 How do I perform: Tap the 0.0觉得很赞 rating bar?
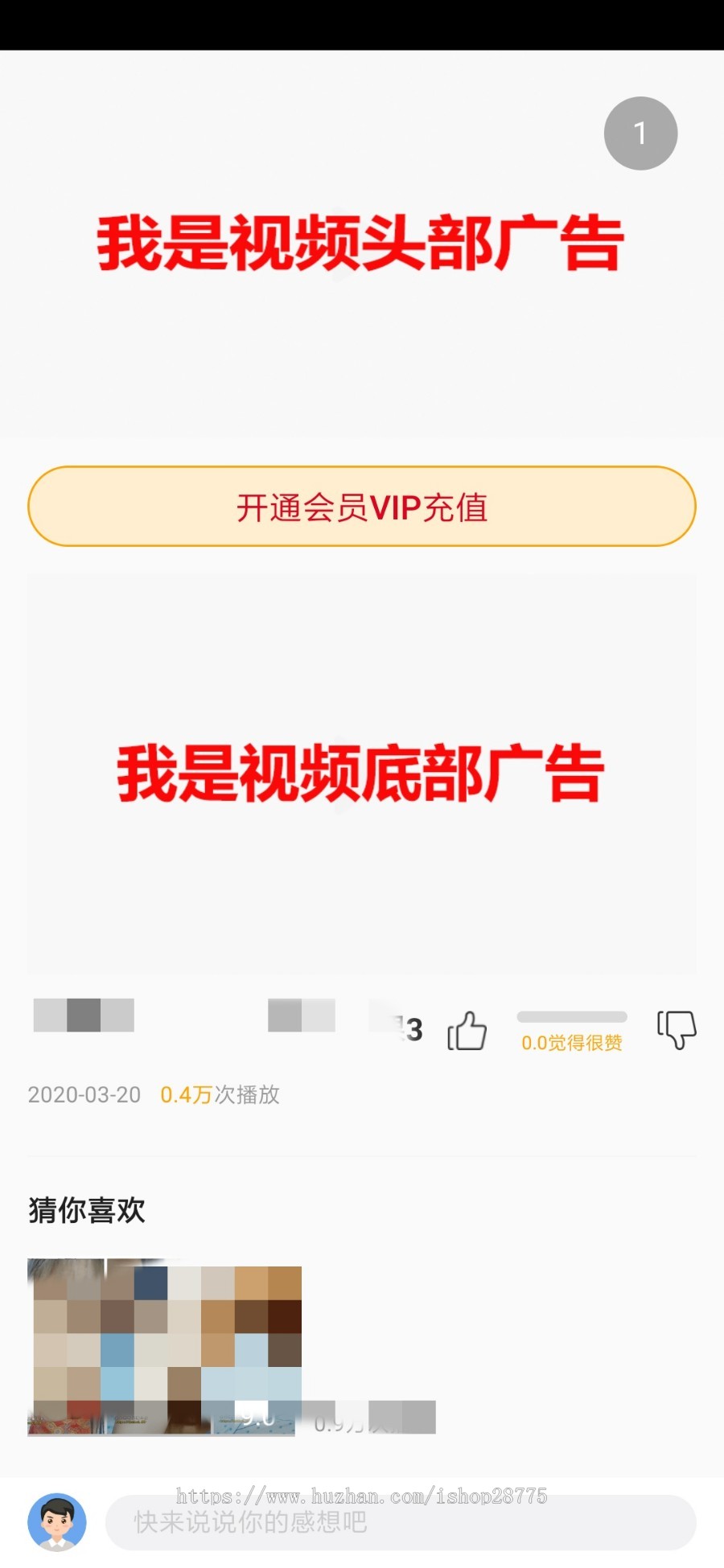point(573,1029)
